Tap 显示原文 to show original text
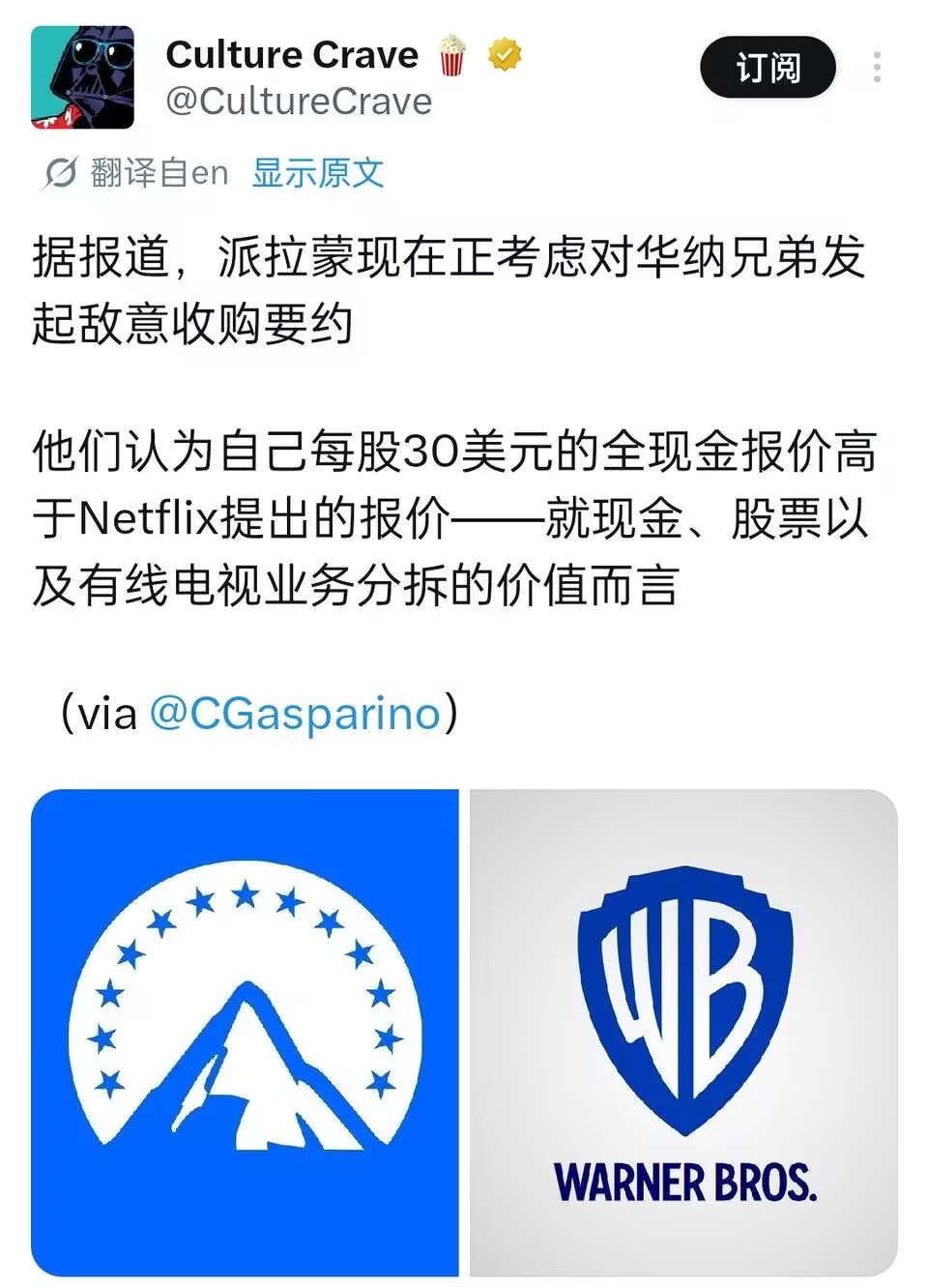928x1288 pixels. pyautogui.click(x=318, y=173)
